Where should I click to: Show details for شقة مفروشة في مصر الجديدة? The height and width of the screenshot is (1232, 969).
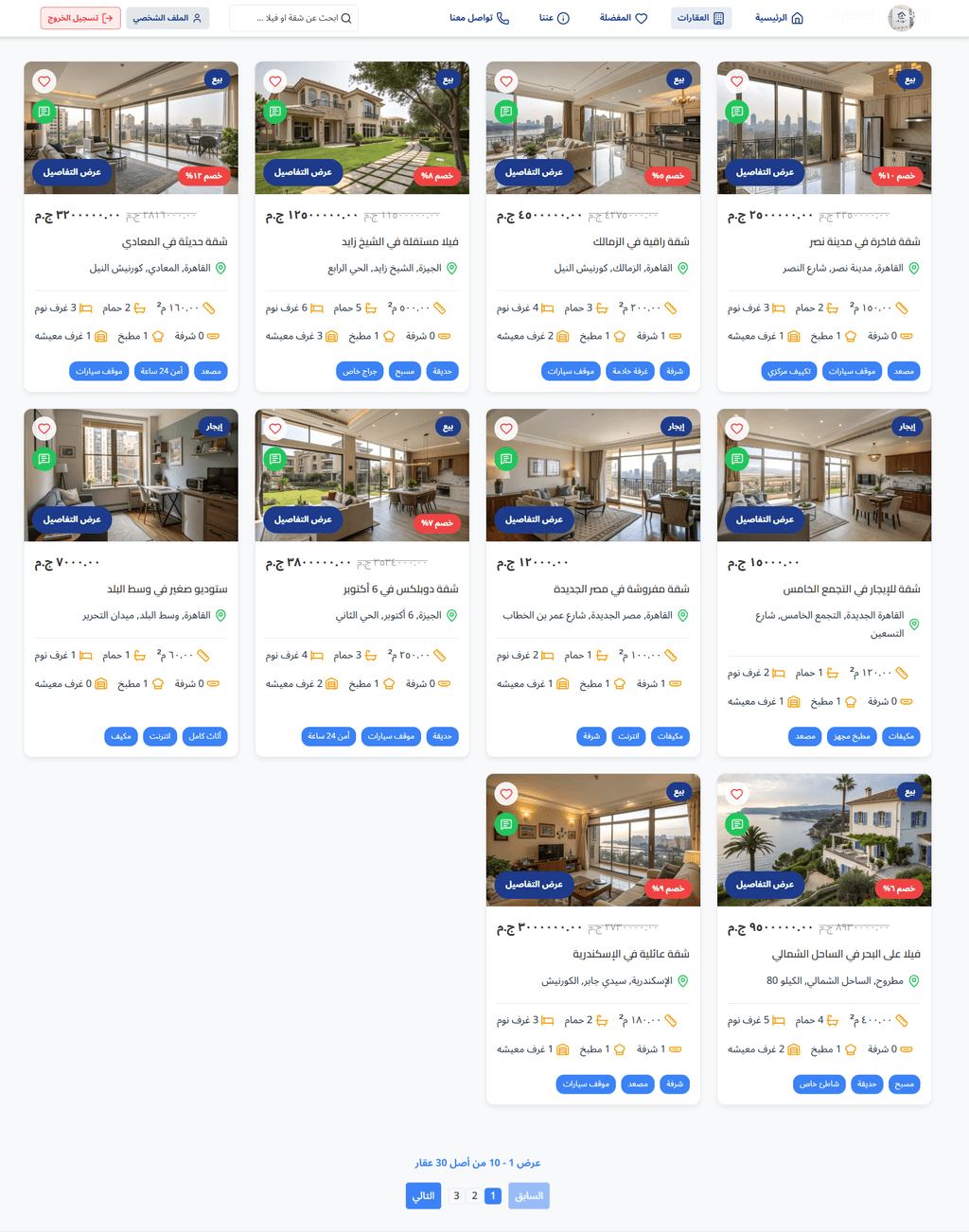pyautogui.click(x=534, y=519)
